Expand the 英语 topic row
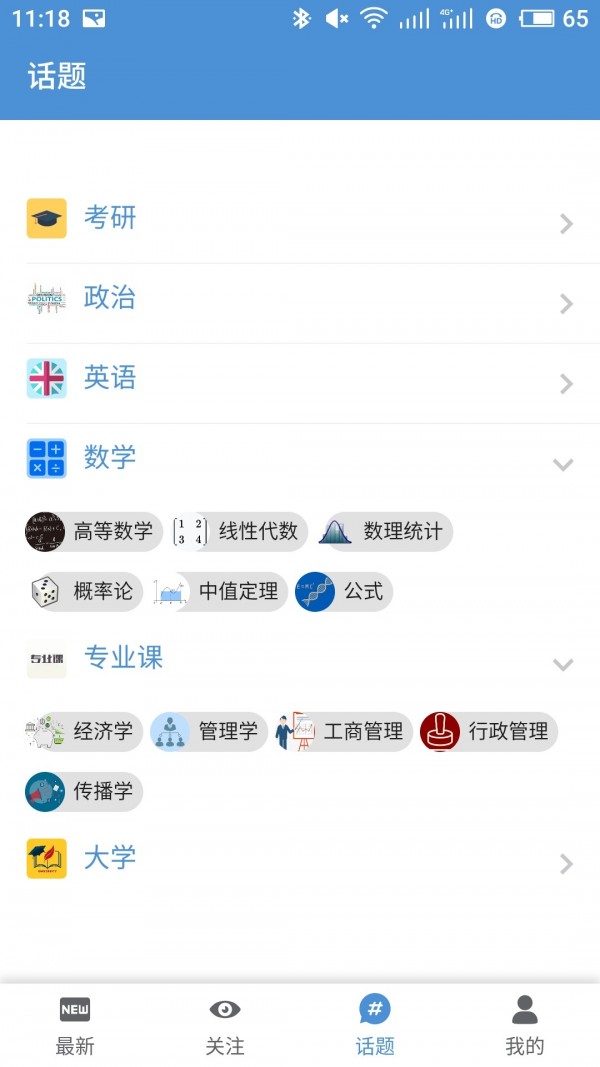The width and height of the screenshot is (600, 1067). click(x=300, y=379)
